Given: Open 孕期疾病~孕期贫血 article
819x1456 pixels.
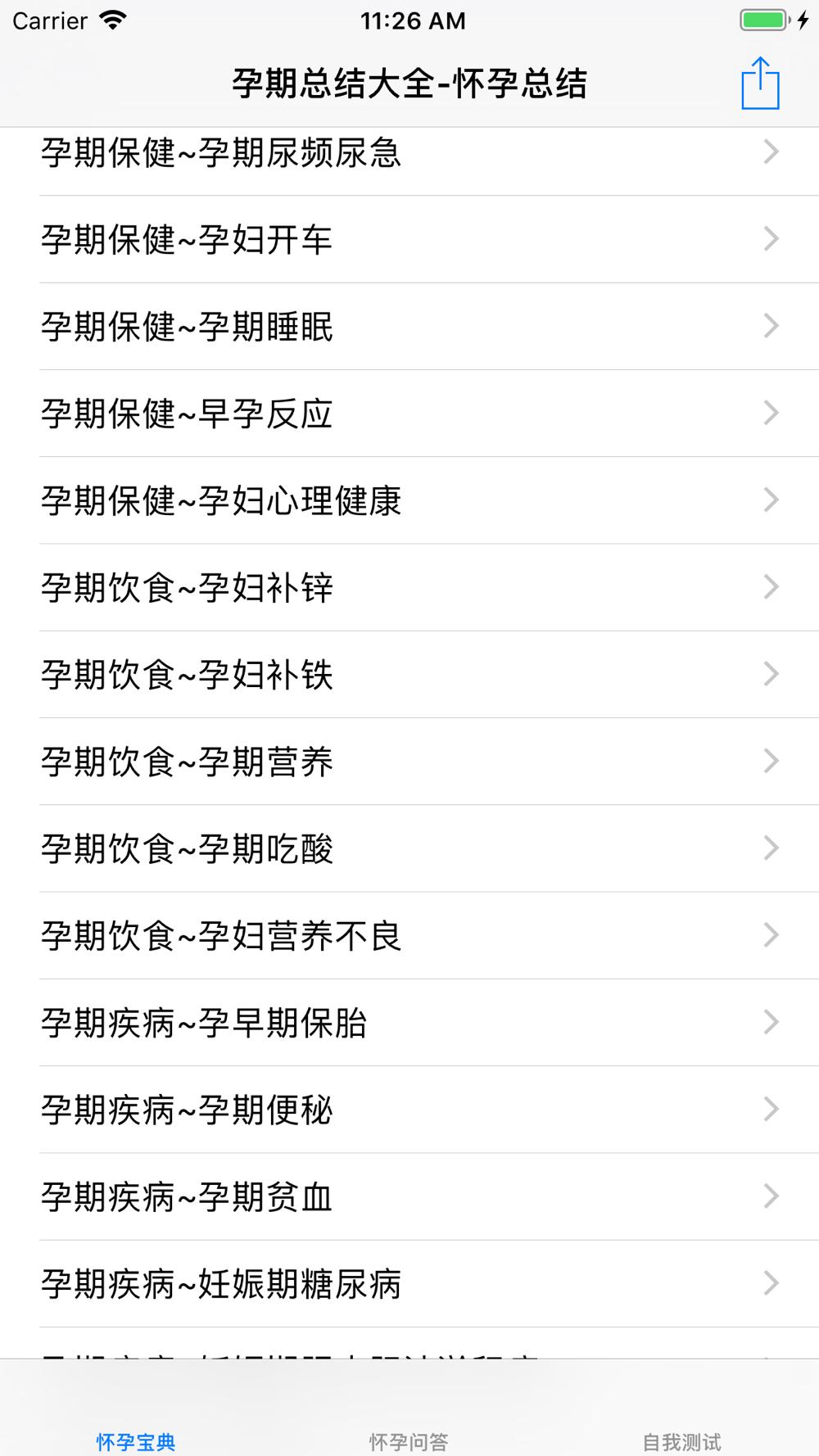Looking at the screenshot, I should [x=409, y=1197].
